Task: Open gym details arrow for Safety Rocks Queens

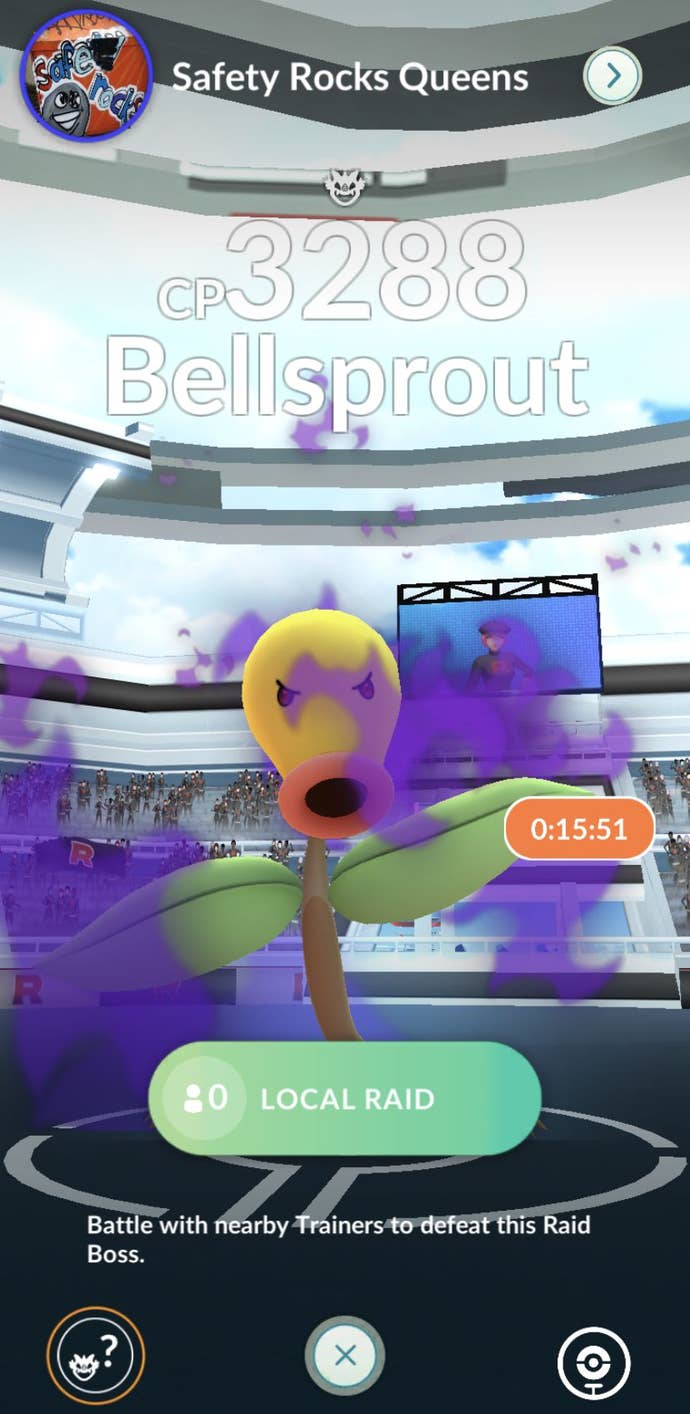Action: coord(612,76)
